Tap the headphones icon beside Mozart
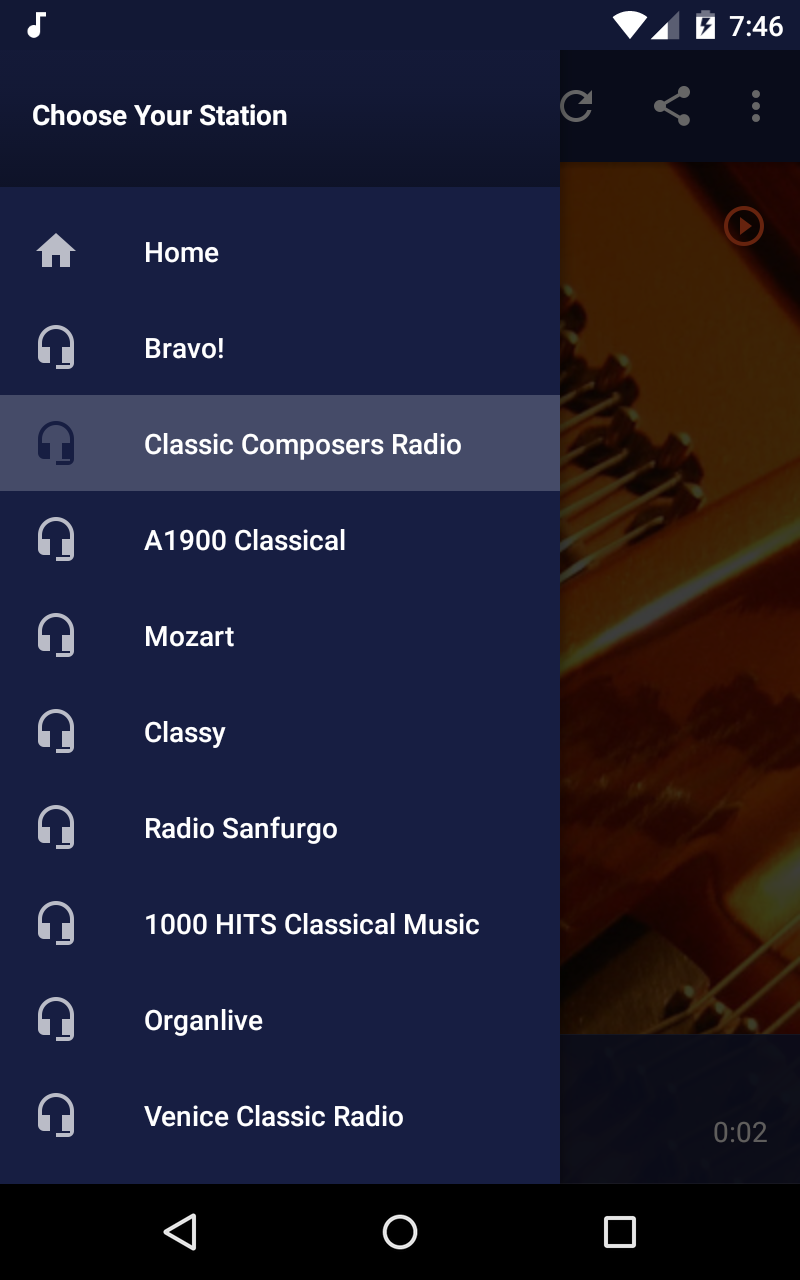The height and width of the screenshot is (1280, 800). [x=57, y=635]
